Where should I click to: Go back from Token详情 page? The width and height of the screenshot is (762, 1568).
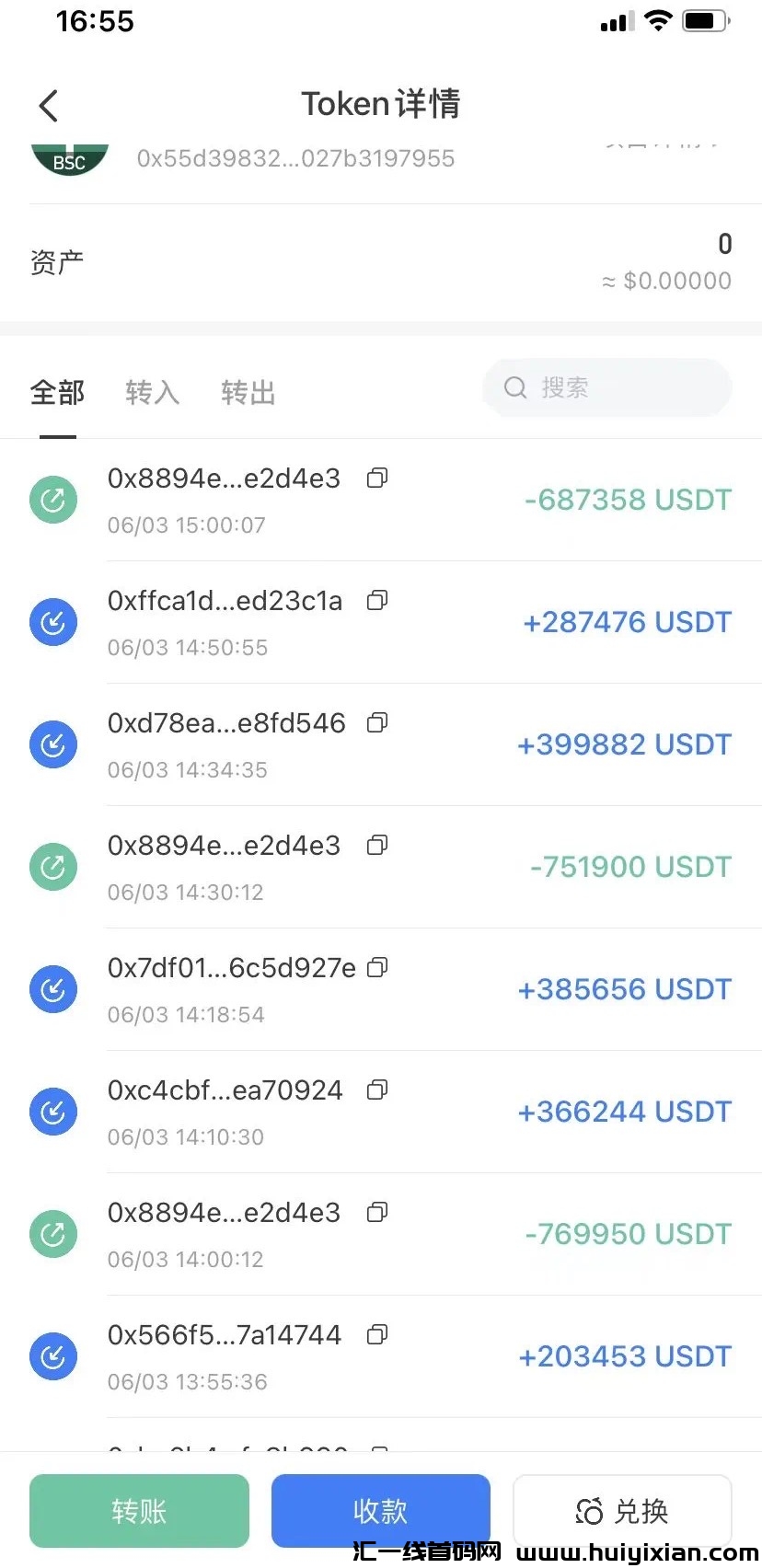(x=50, y=106)
